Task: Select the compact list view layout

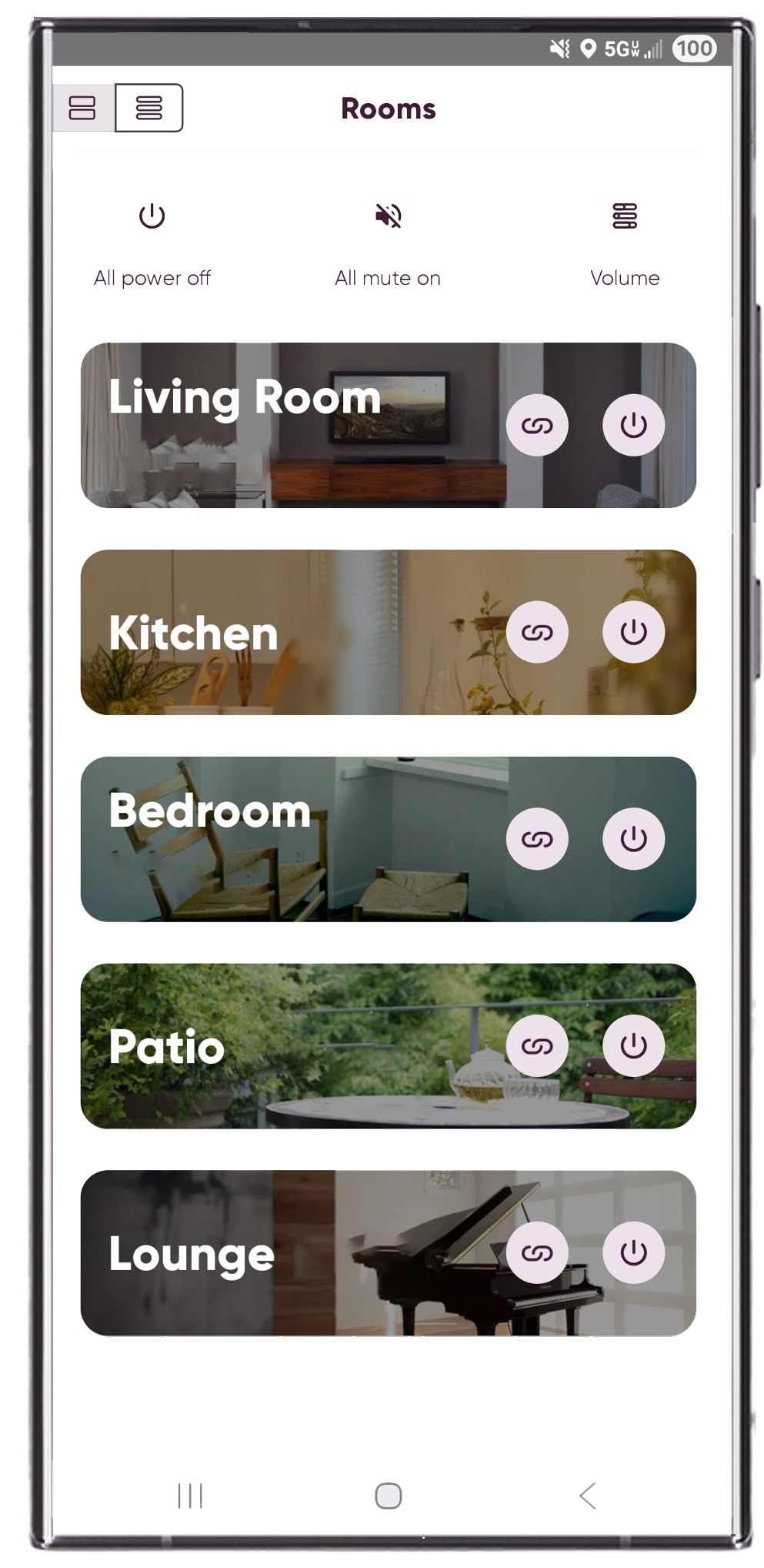Action: click(149, 108)
